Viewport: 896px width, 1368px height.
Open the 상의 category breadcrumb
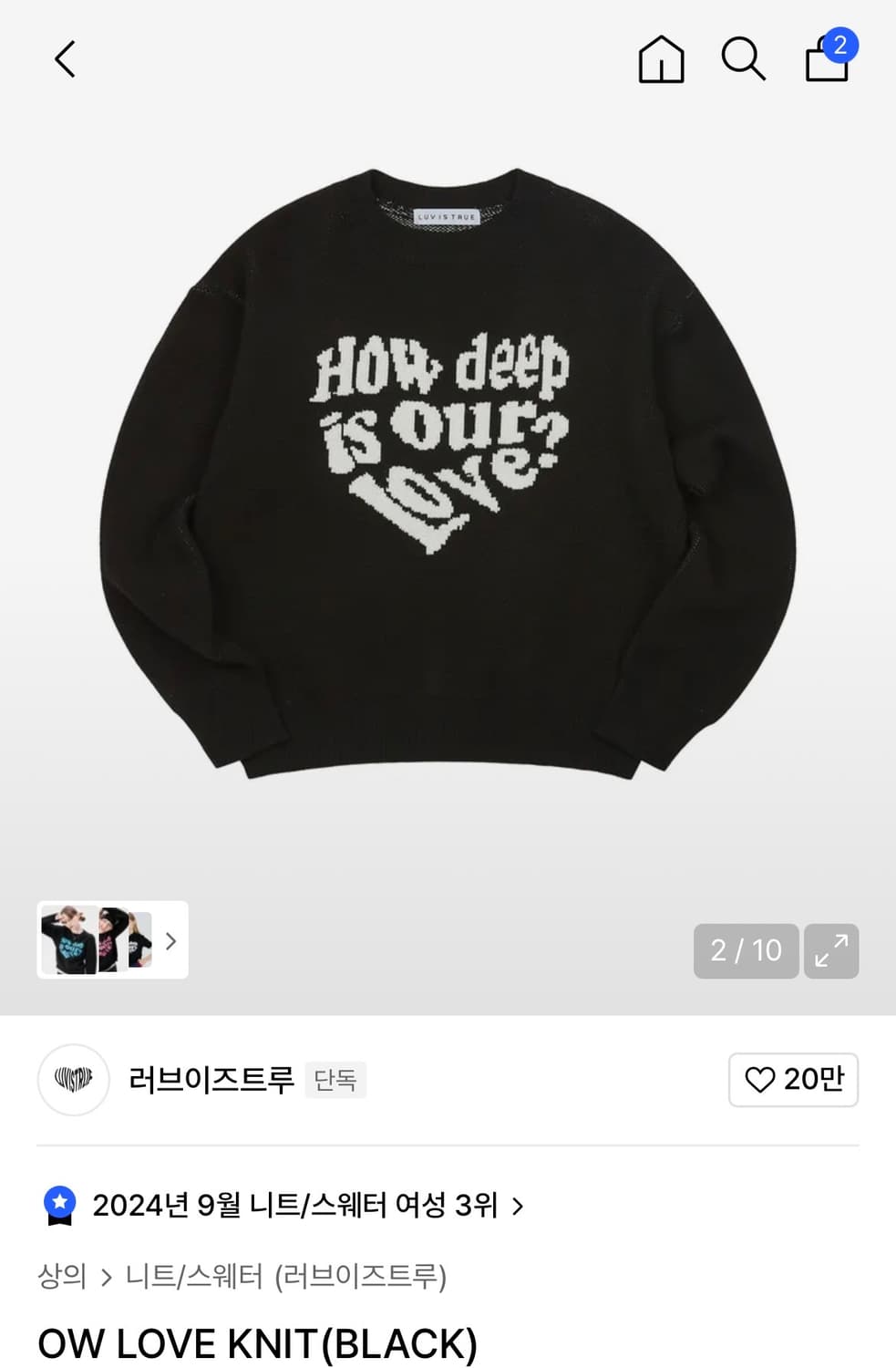pyautogui.click(x=62, y=1276)
